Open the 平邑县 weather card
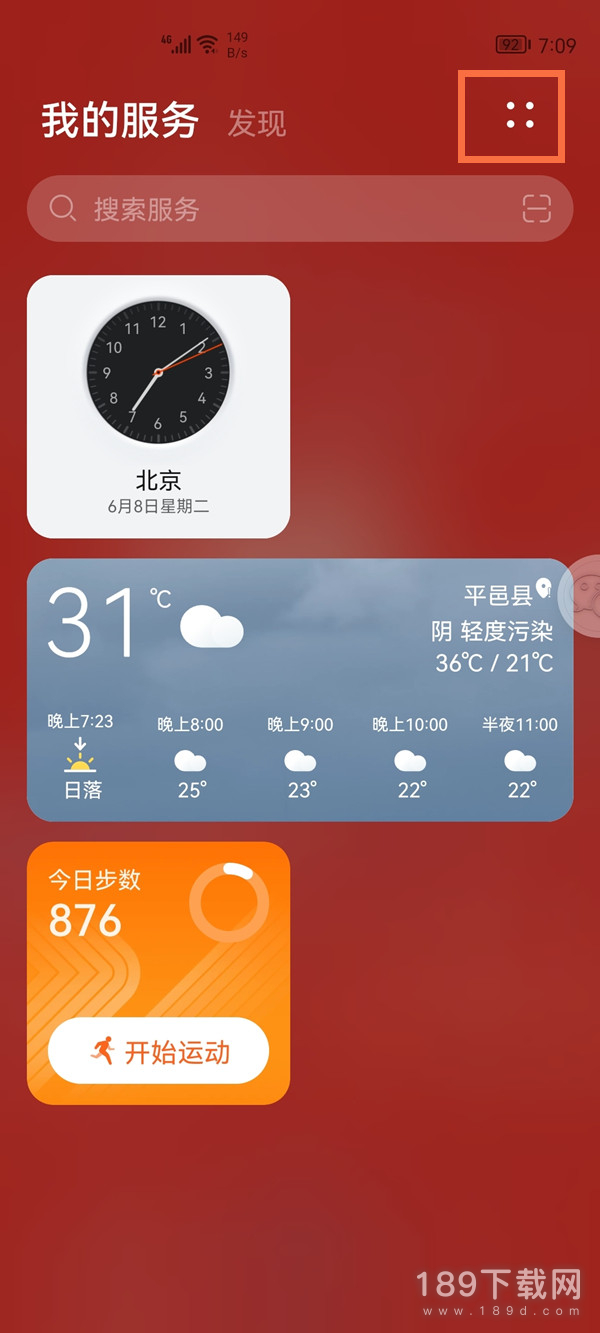 point(300,690)
